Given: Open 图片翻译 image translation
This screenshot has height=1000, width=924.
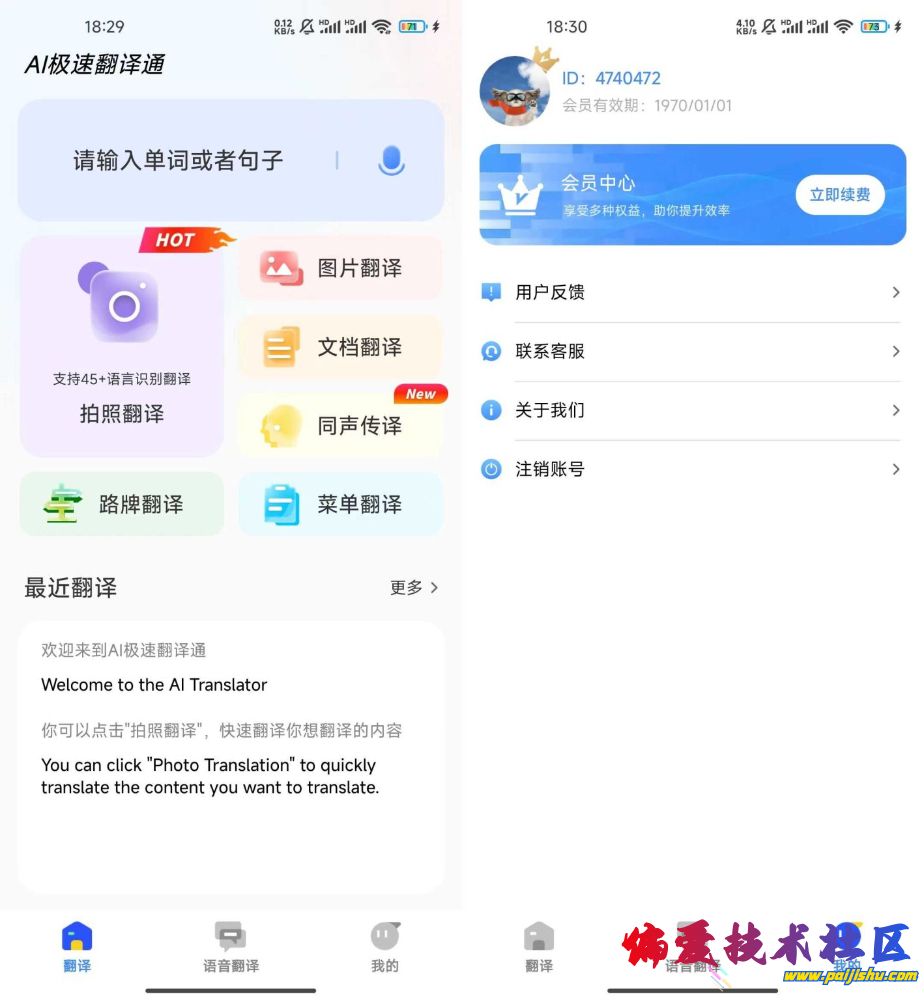Looking at the screenshot, I should (340, 268).
